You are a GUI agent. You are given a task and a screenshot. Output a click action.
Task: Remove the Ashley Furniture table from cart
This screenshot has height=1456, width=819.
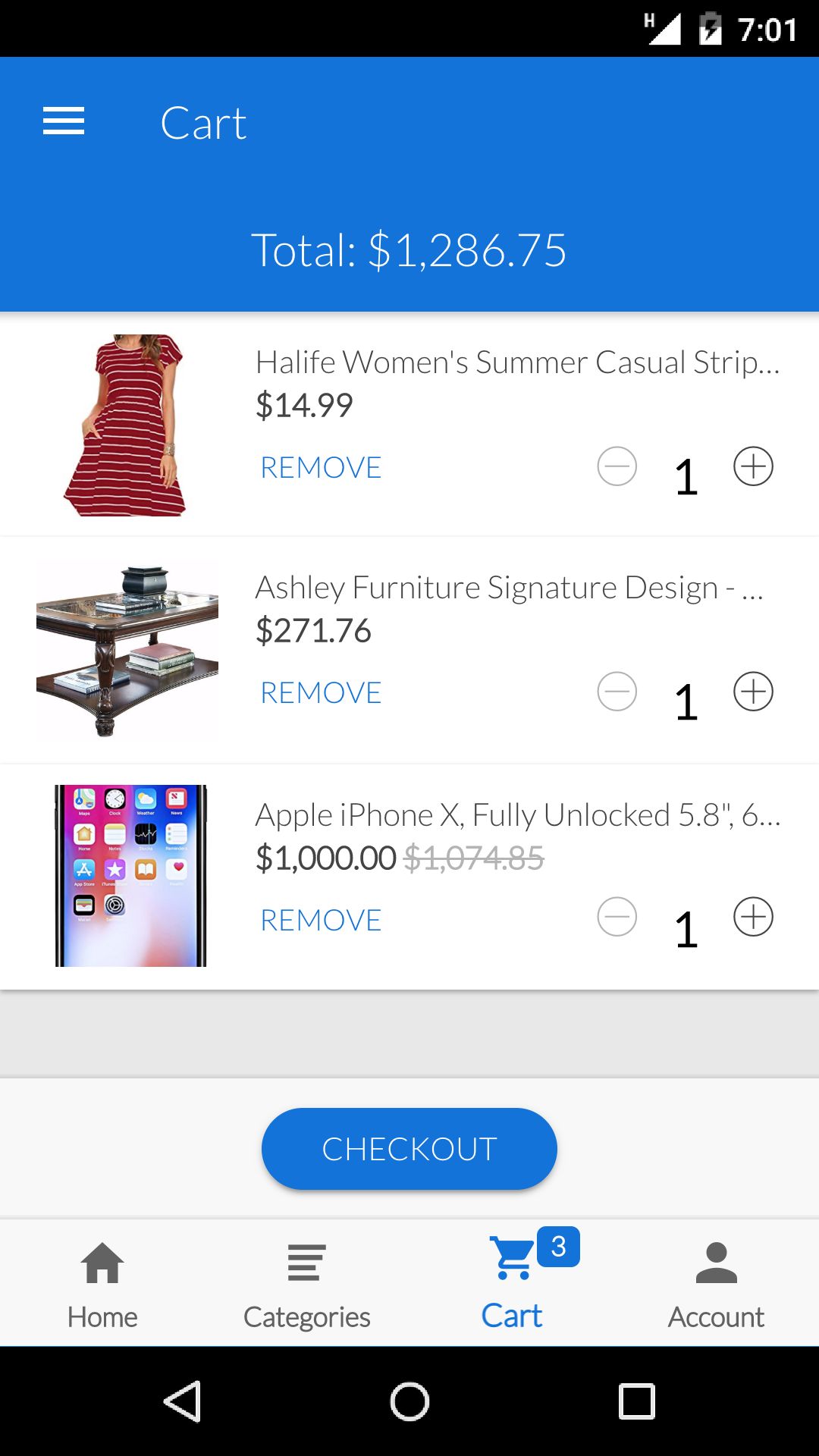[x=321, y=692]
